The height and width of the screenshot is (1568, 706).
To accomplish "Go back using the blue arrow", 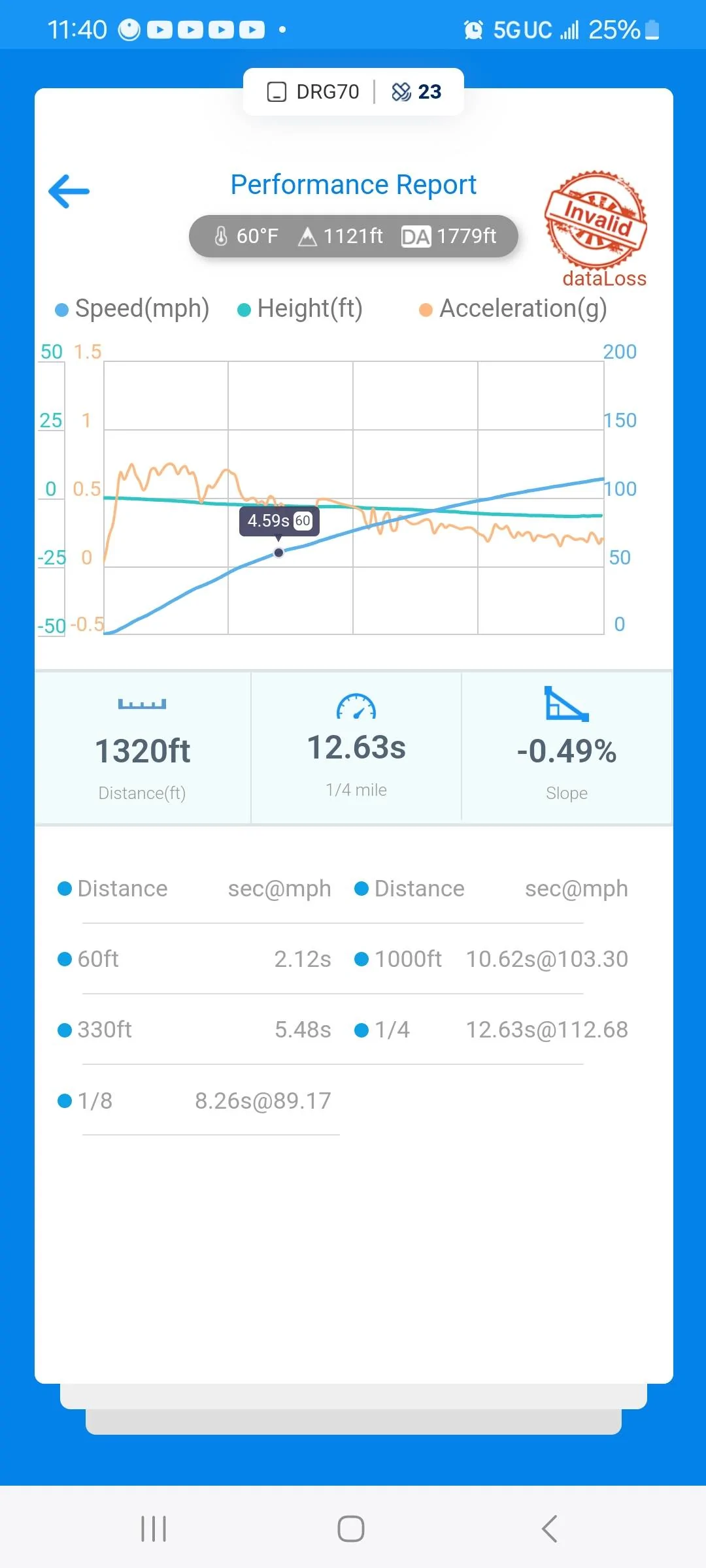I will [x=69, y=191].
